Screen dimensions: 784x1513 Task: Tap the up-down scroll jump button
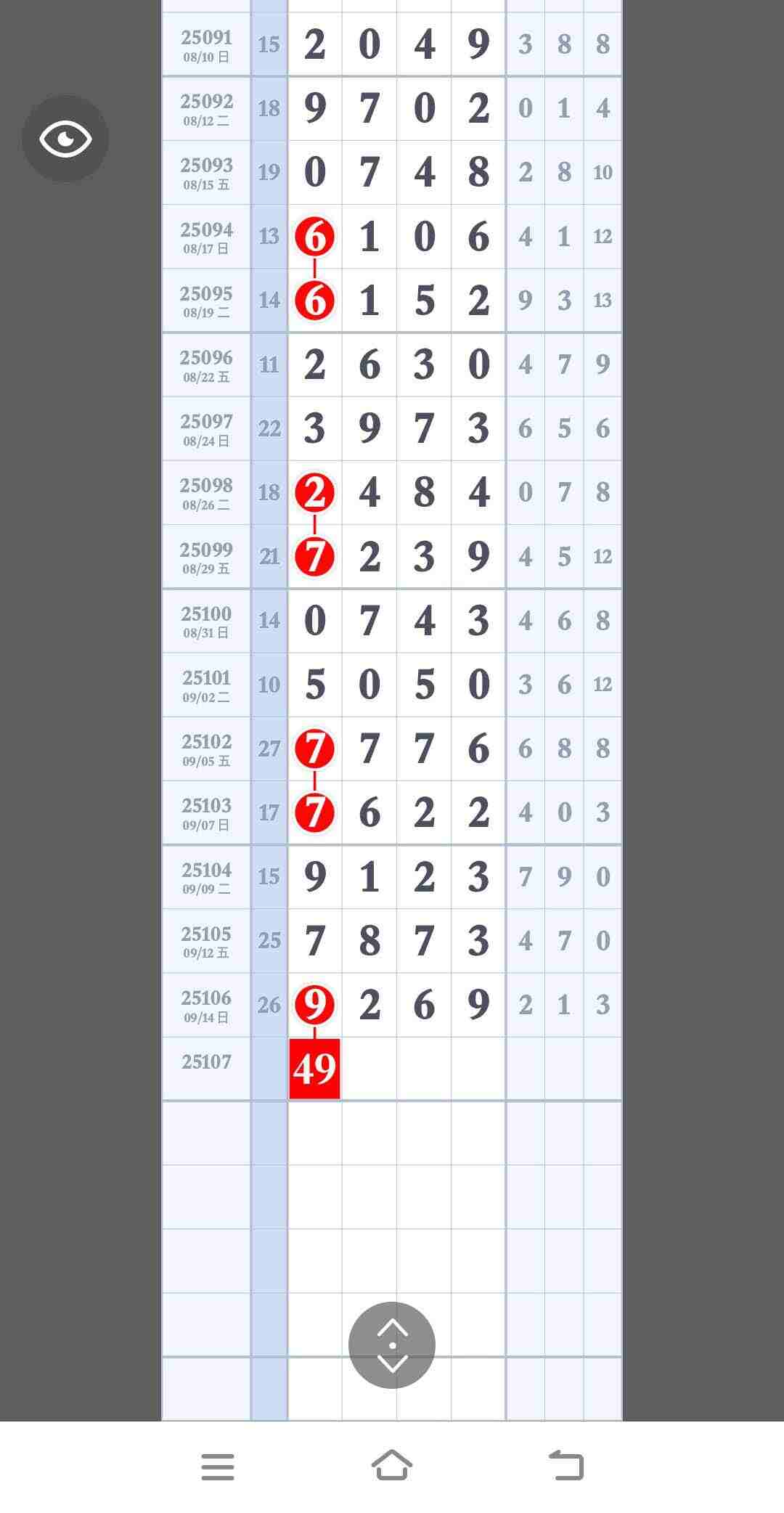click(392, 1345)
